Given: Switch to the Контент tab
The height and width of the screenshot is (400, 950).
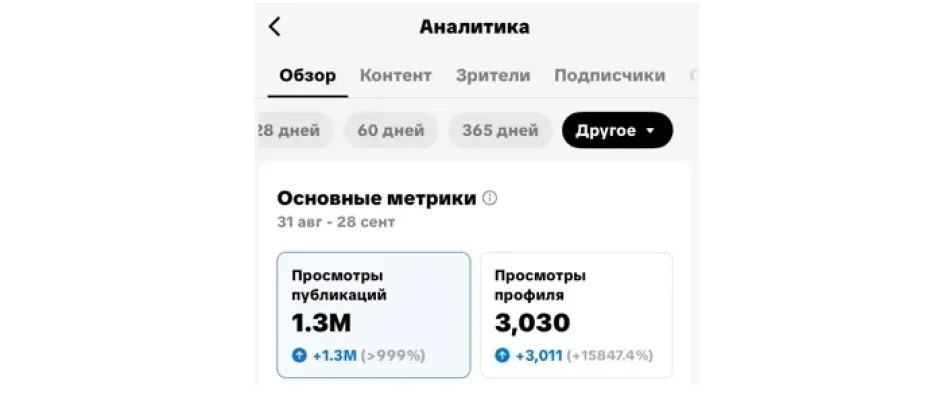Looking at the screenshot, I should [395, 75].
